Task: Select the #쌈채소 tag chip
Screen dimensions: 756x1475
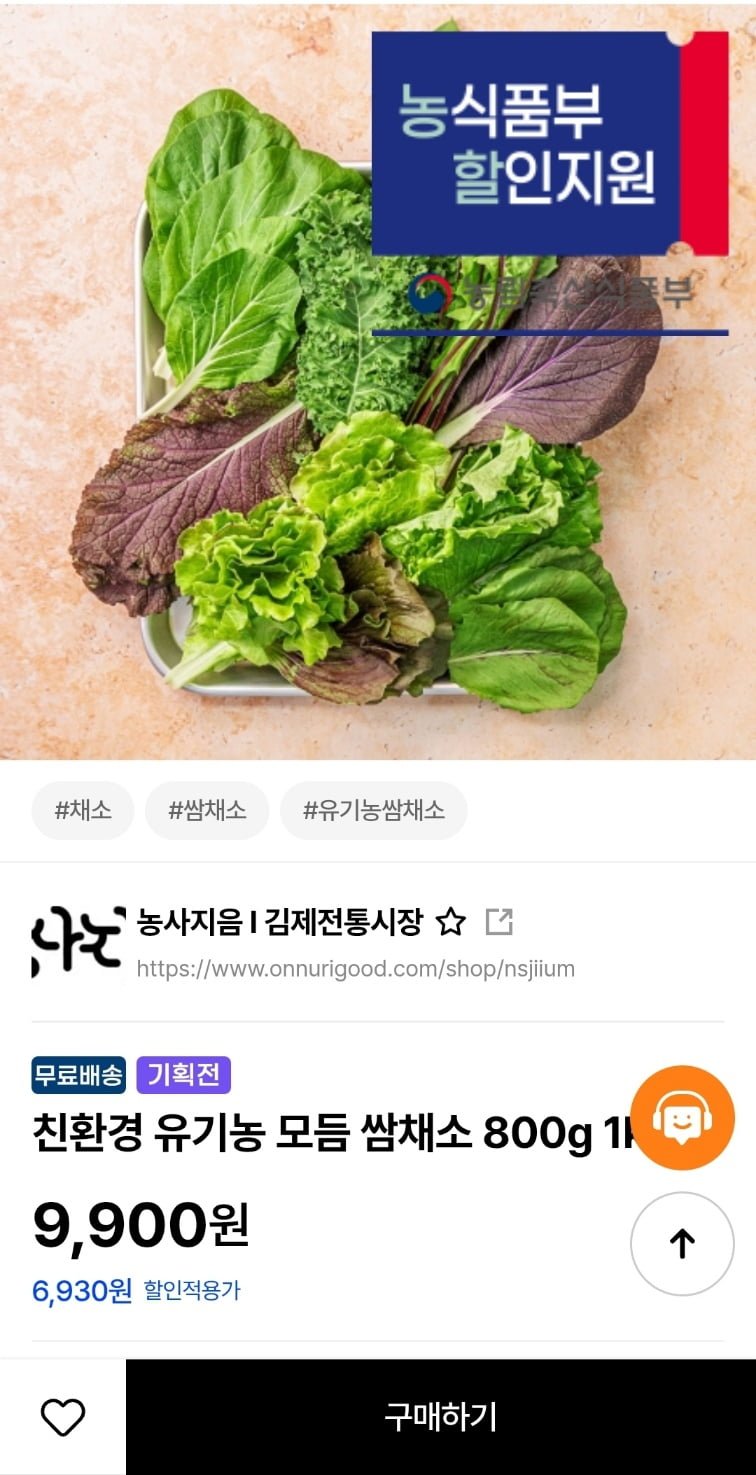Action: click(207, 810)
